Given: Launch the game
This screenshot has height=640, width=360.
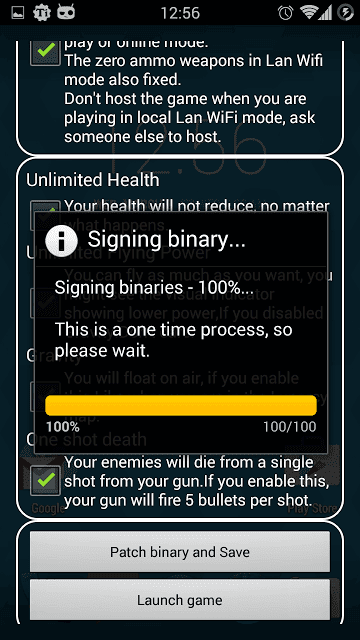Looking at the screenshot, I should [180, 600].
